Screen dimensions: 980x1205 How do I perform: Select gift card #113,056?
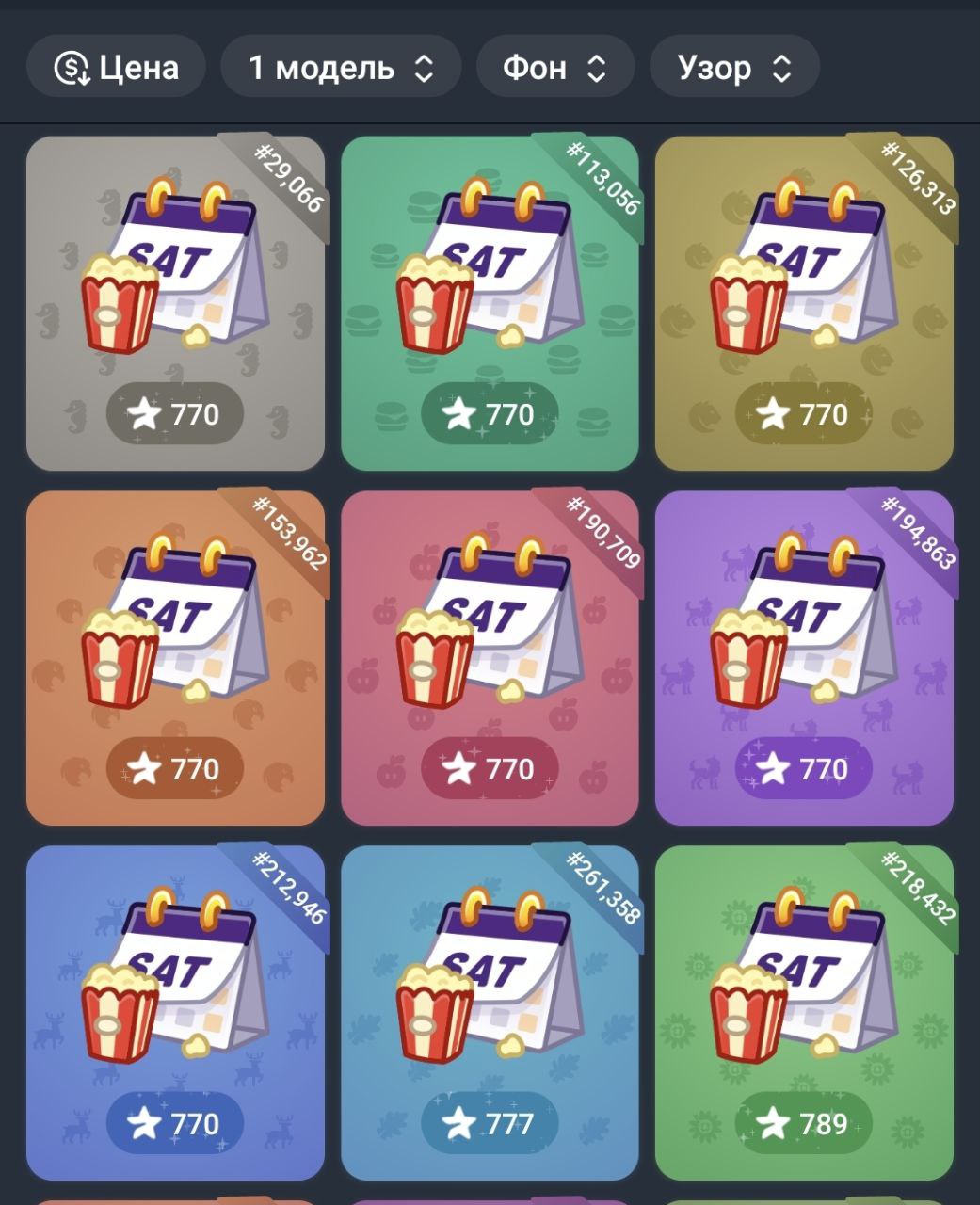pos(490,303)
